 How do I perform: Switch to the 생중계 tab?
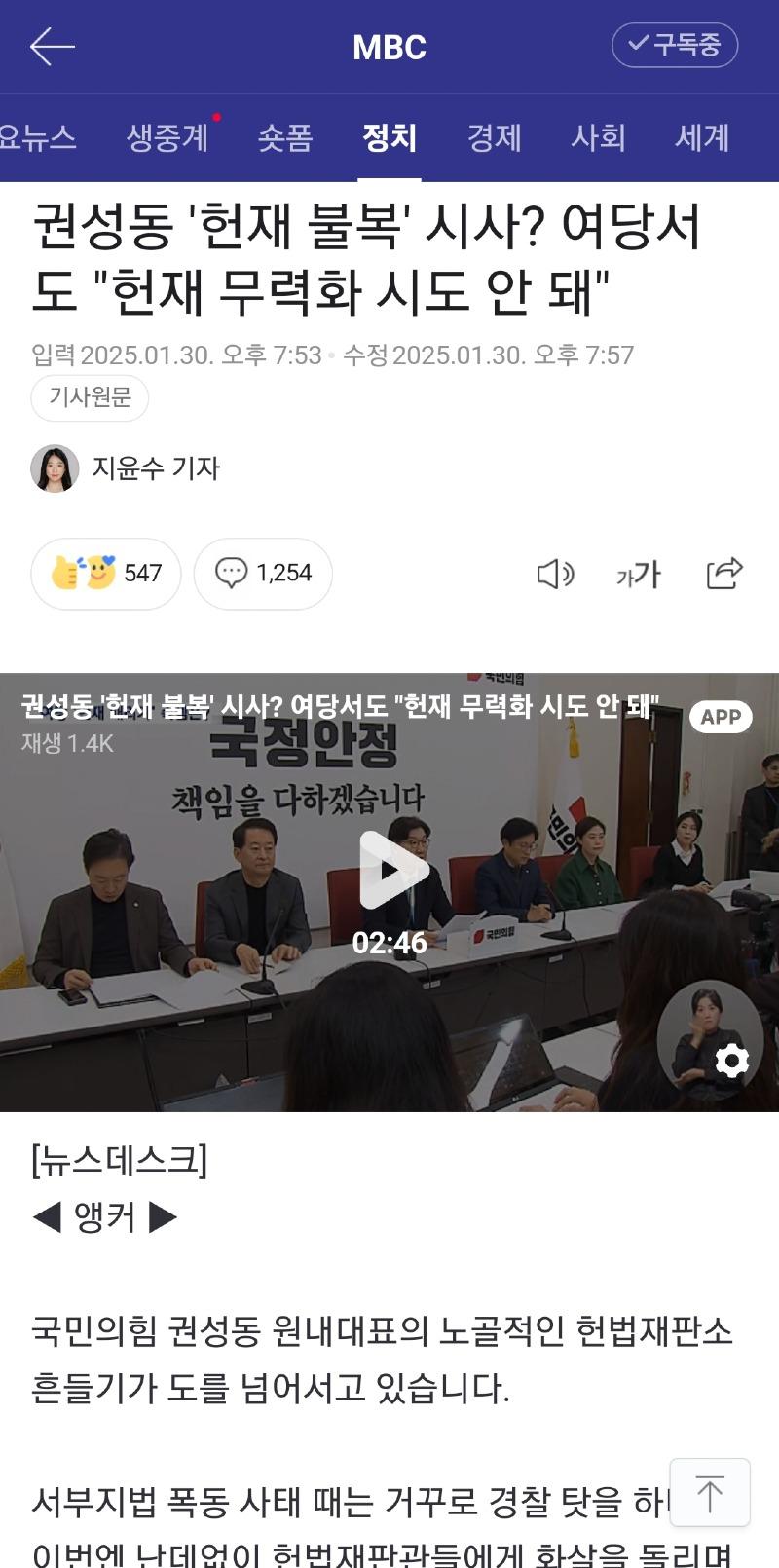click(167, 138)
